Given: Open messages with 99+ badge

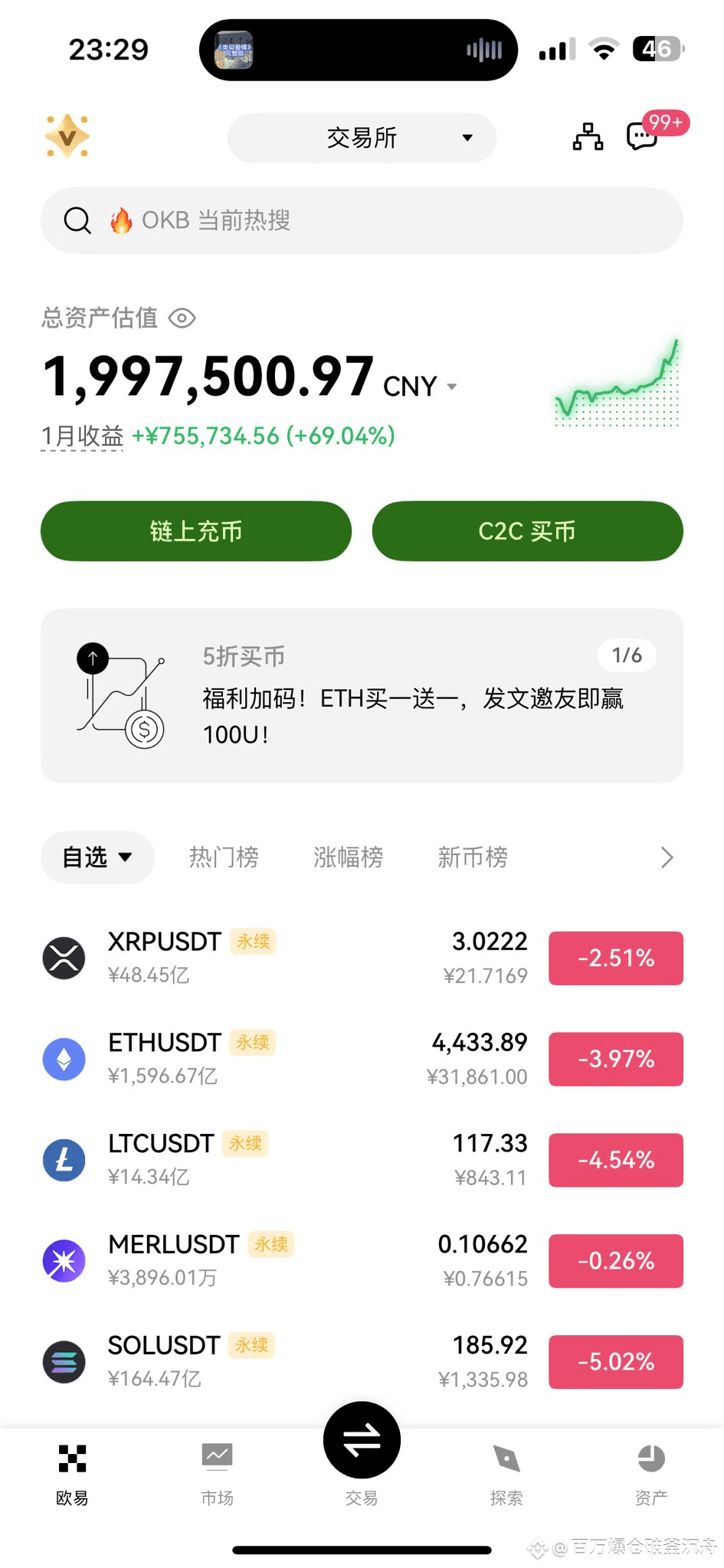Looking at the screenshot, I should [x=642, y=137].
